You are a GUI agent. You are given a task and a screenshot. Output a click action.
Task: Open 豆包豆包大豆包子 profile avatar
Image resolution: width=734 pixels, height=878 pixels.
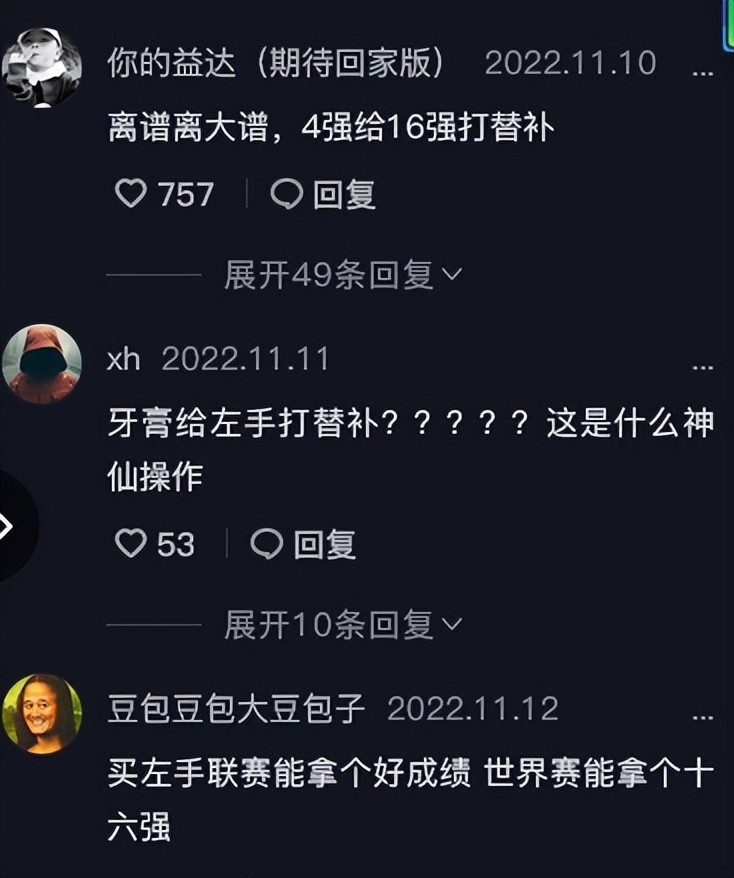[41, 713]
